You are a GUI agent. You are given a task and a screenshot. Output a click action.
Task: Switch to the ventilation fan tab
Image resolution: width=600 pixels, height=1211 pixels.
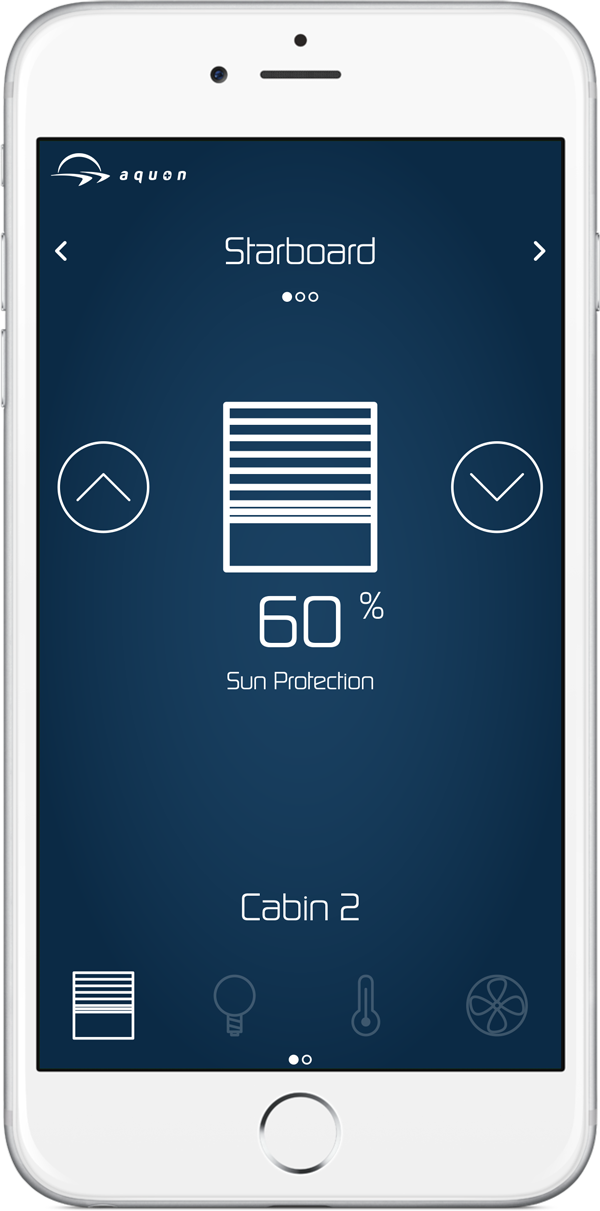(497, 1005)
